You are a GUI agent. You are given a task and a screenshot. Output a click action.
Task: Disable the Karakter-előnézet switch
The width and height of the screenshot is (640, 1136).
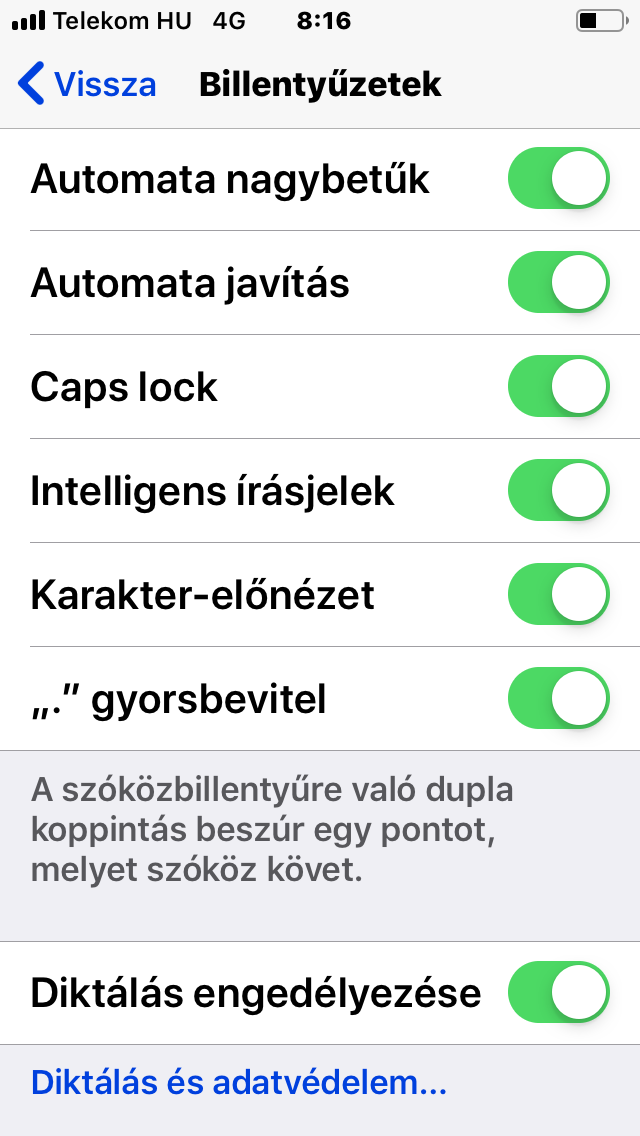pos(558,594)
